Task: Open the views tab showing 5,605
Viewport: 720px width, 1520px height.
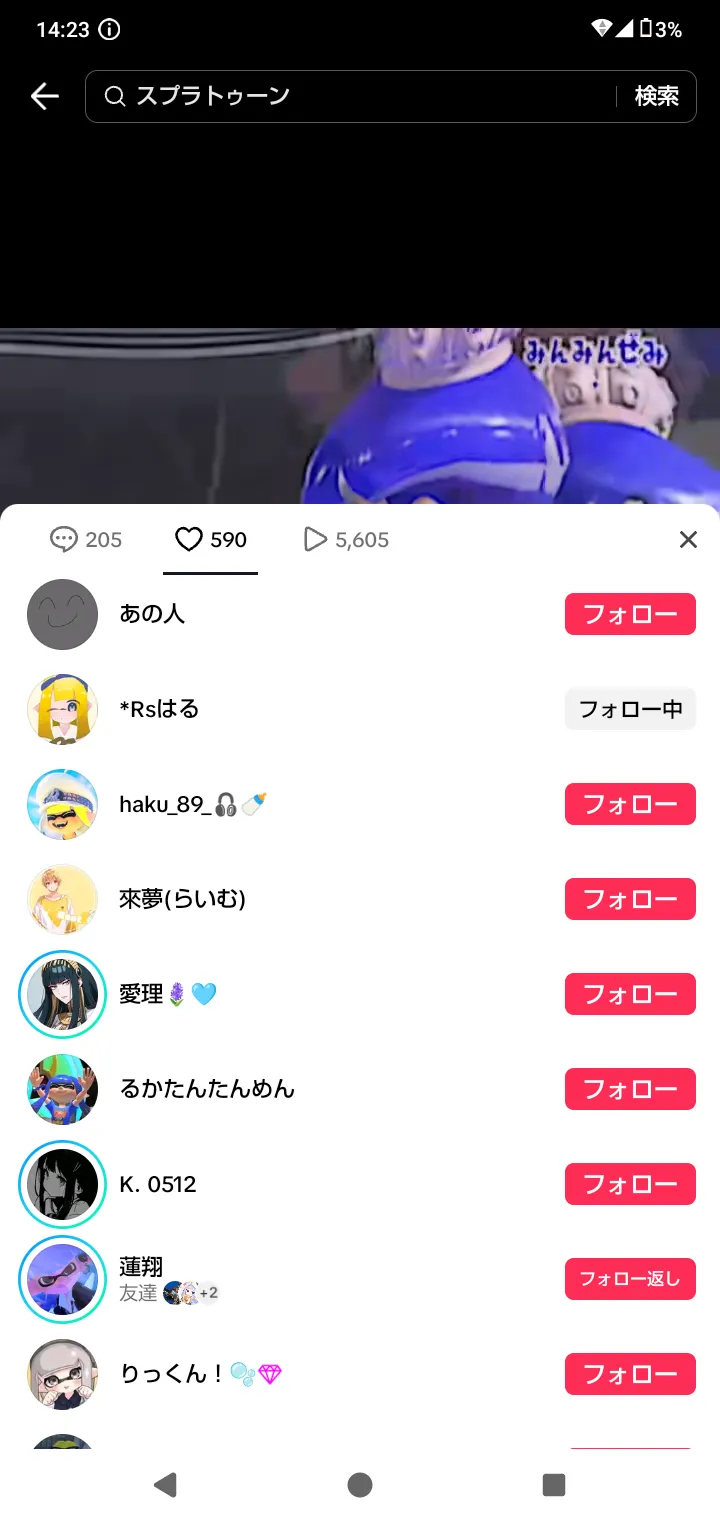Action: pyautogui.click(x=346, y=540)
